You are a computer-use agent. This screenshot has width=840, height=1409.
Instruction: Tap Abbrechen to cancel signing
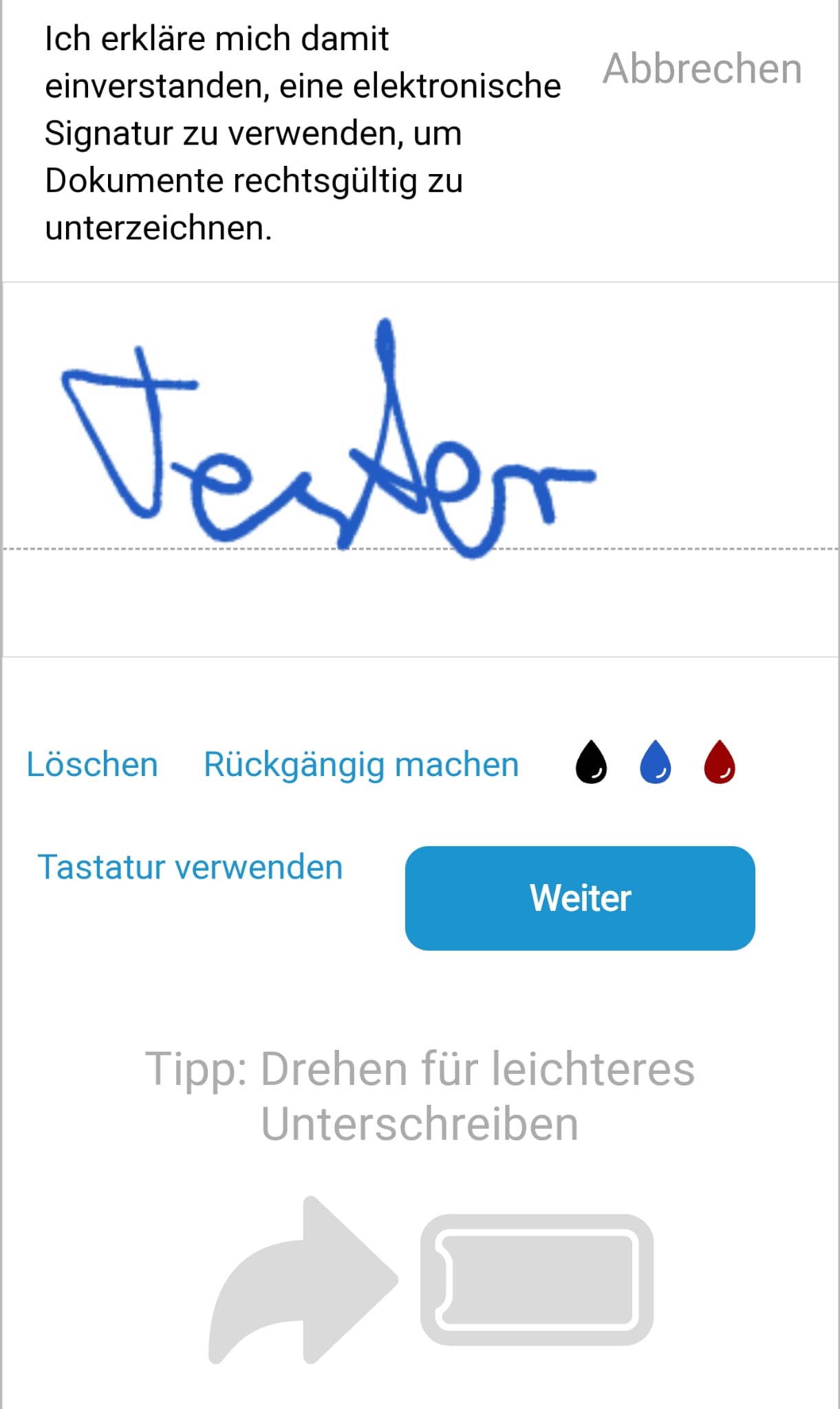coord(702,69)
